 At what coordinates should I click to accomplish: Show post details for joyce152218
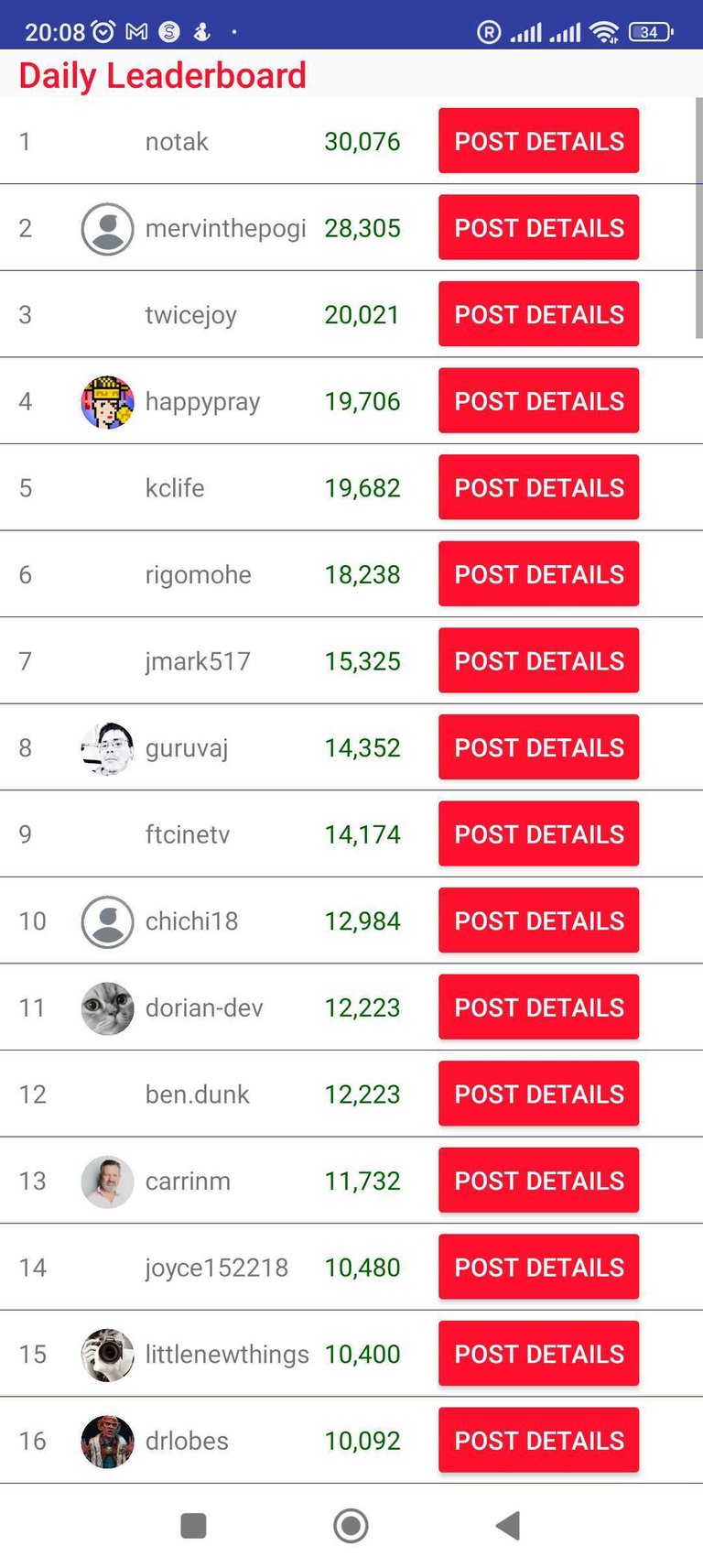[538, 1267]
